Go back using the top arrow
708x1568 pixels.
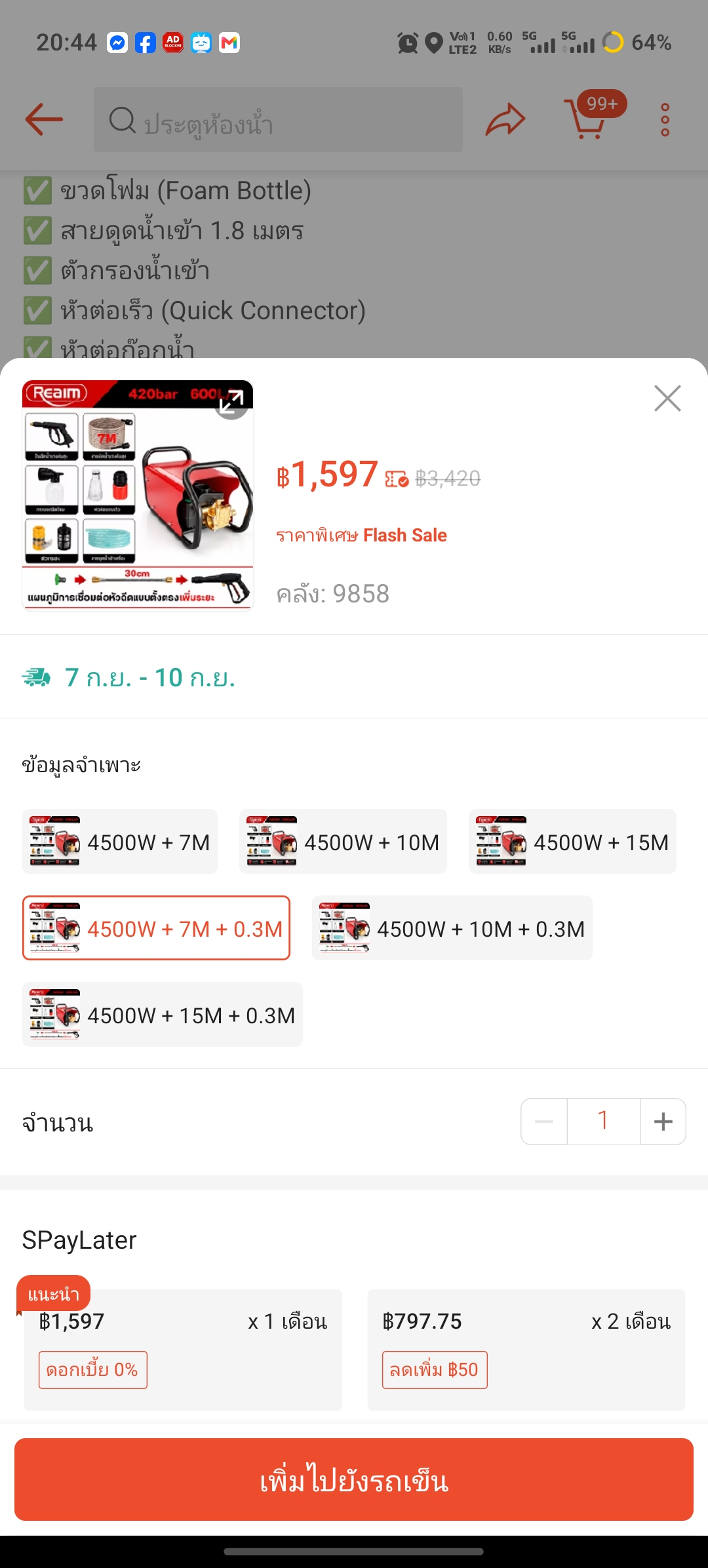point(44,119)
